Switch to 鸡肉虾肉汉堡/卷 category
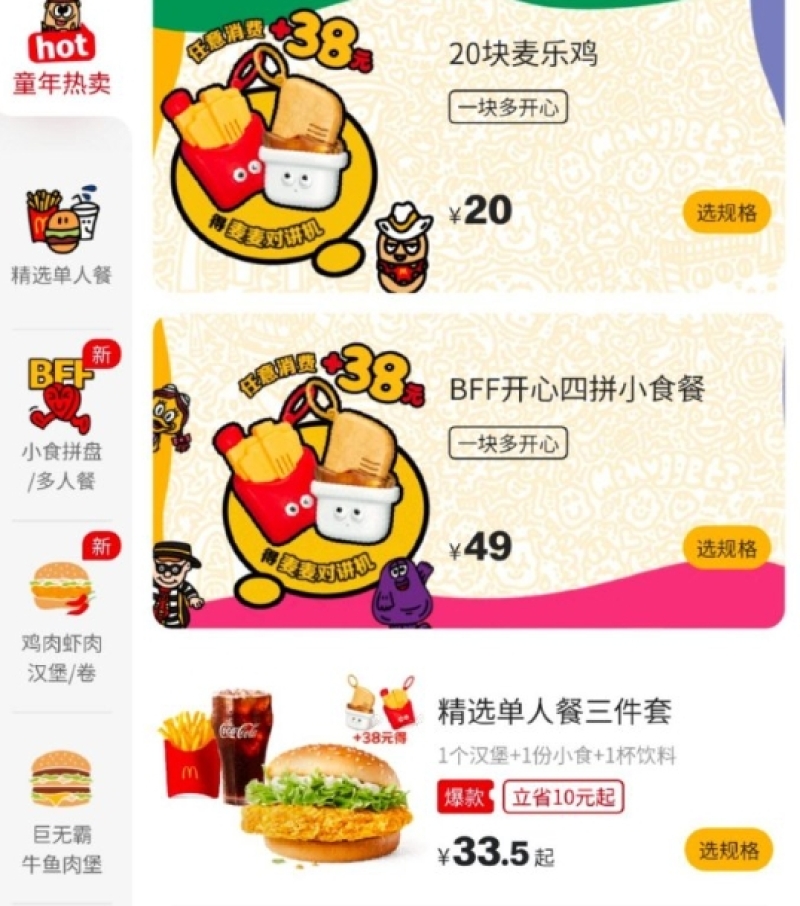Viewport: 800px width, 906px height. point(62,615)
